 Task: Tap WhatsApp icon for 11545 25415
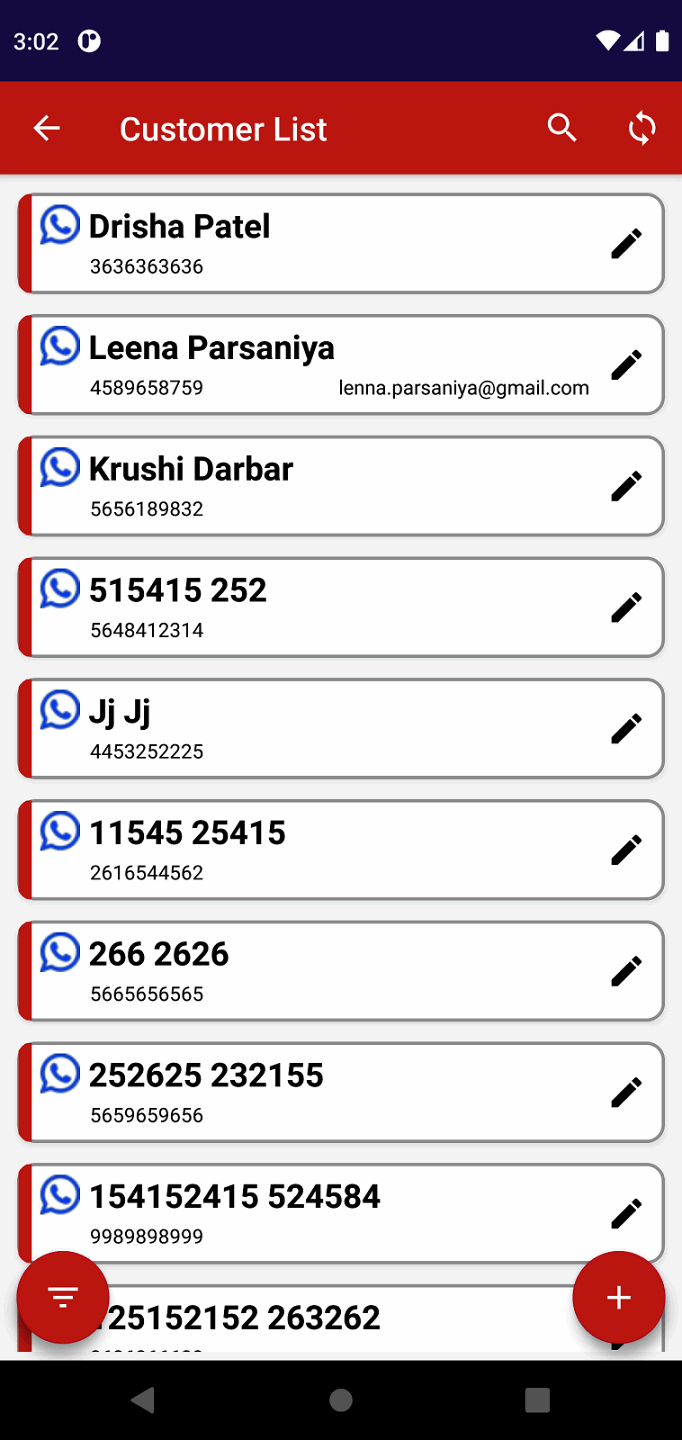coord(60,830)
